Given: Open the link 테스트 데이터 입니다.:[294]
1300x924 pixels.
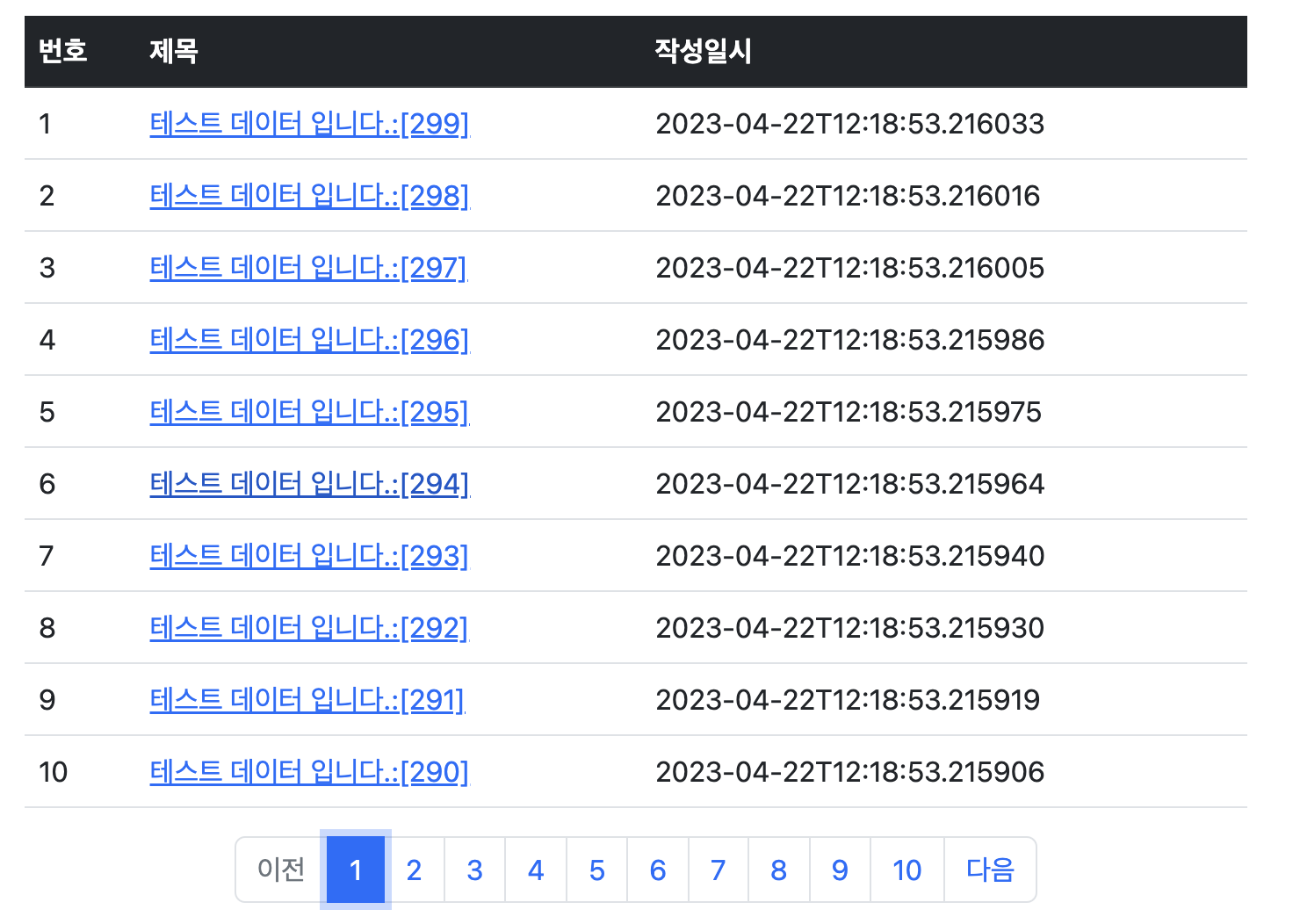Looking at the screenshot, I should coord(309,484).
